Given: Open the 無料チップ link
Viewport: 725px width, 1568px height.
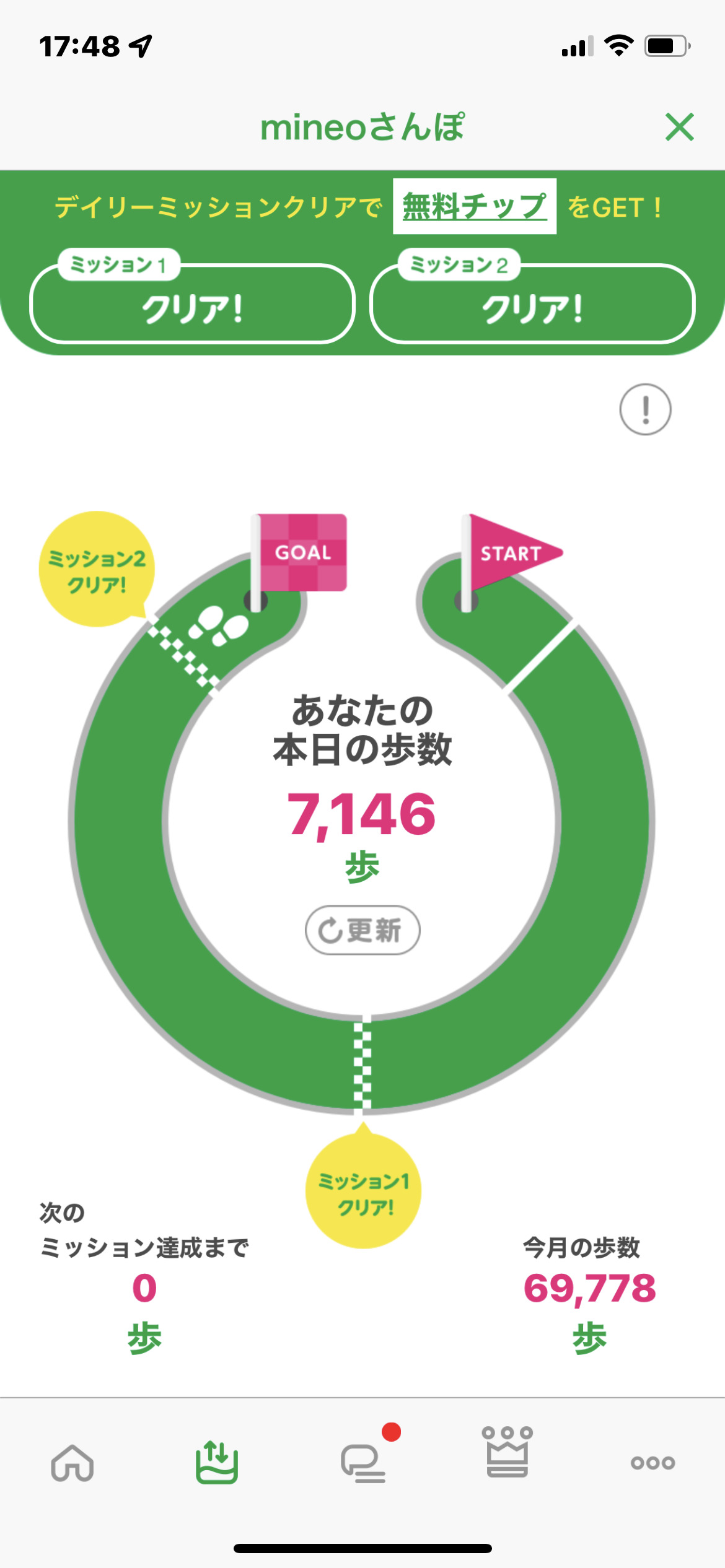Looking at the screenshot, I should click(x=474, y=206).
